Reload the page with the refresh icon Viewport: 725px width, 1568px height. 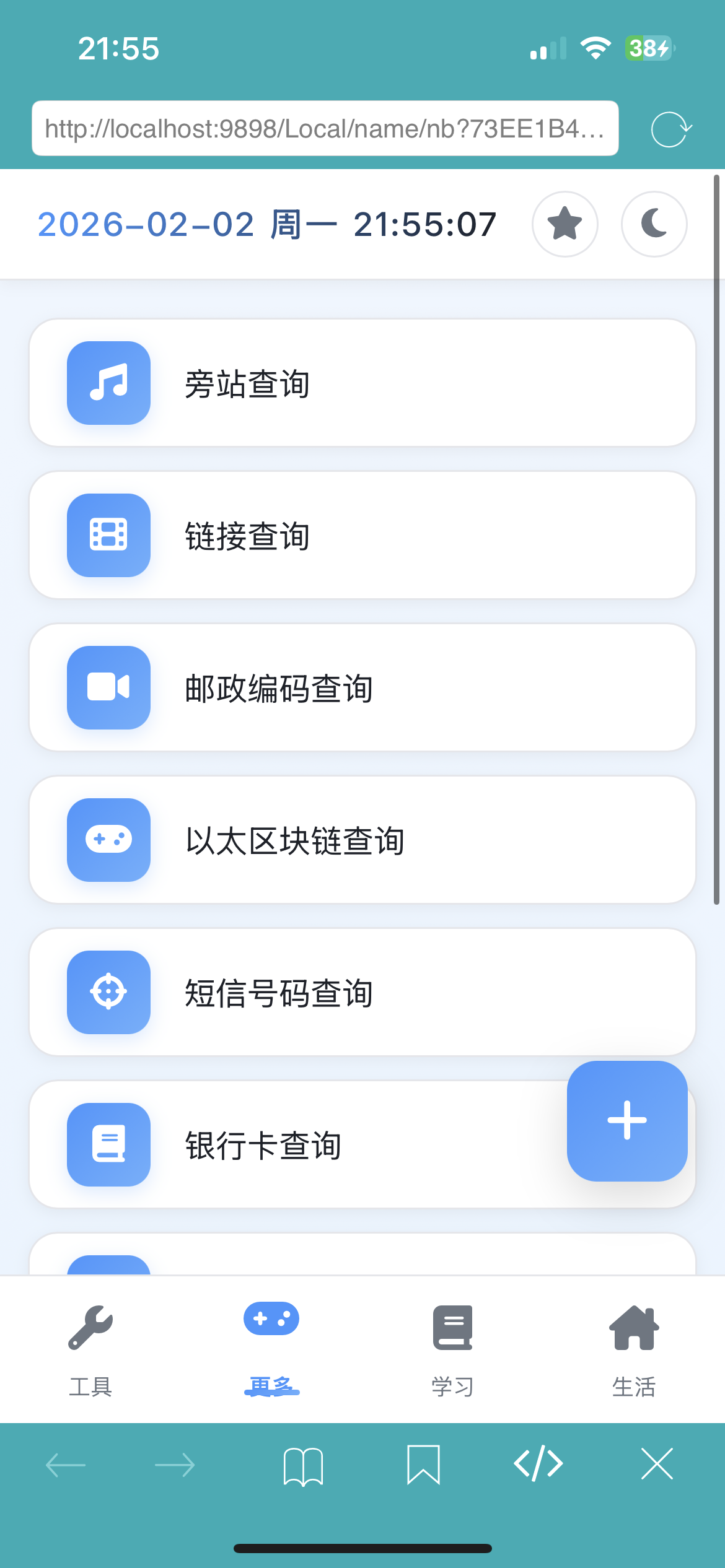[670, 129]
